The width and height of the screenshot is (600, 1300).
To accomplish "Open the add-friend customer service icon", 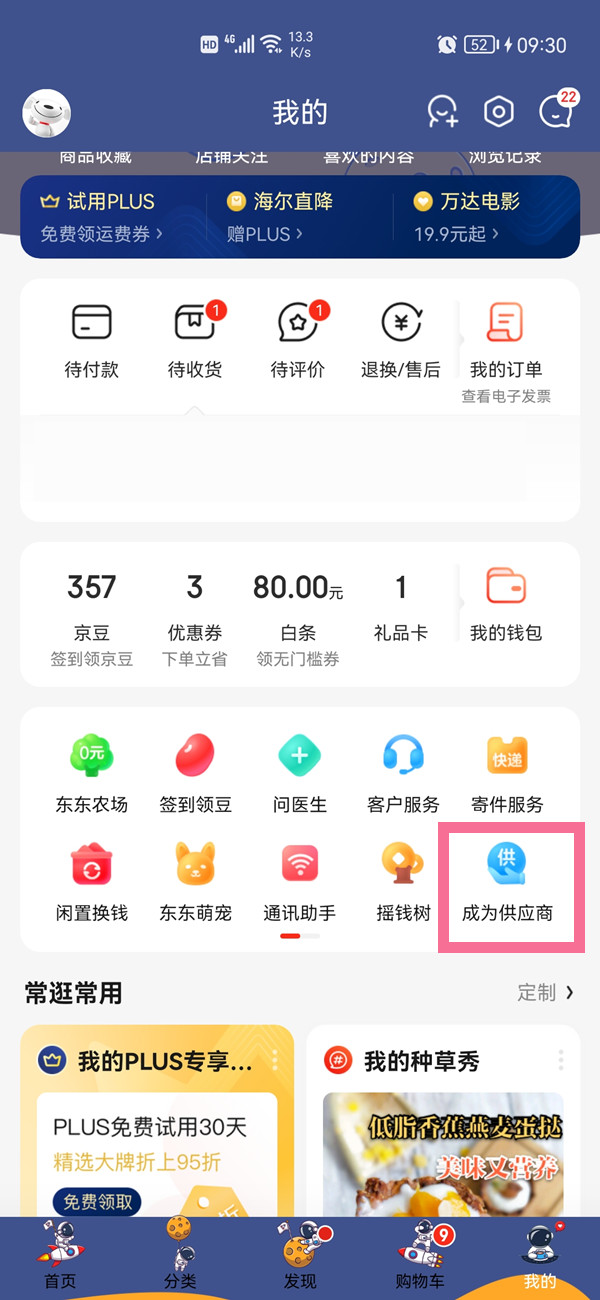I will coord(442,112).
